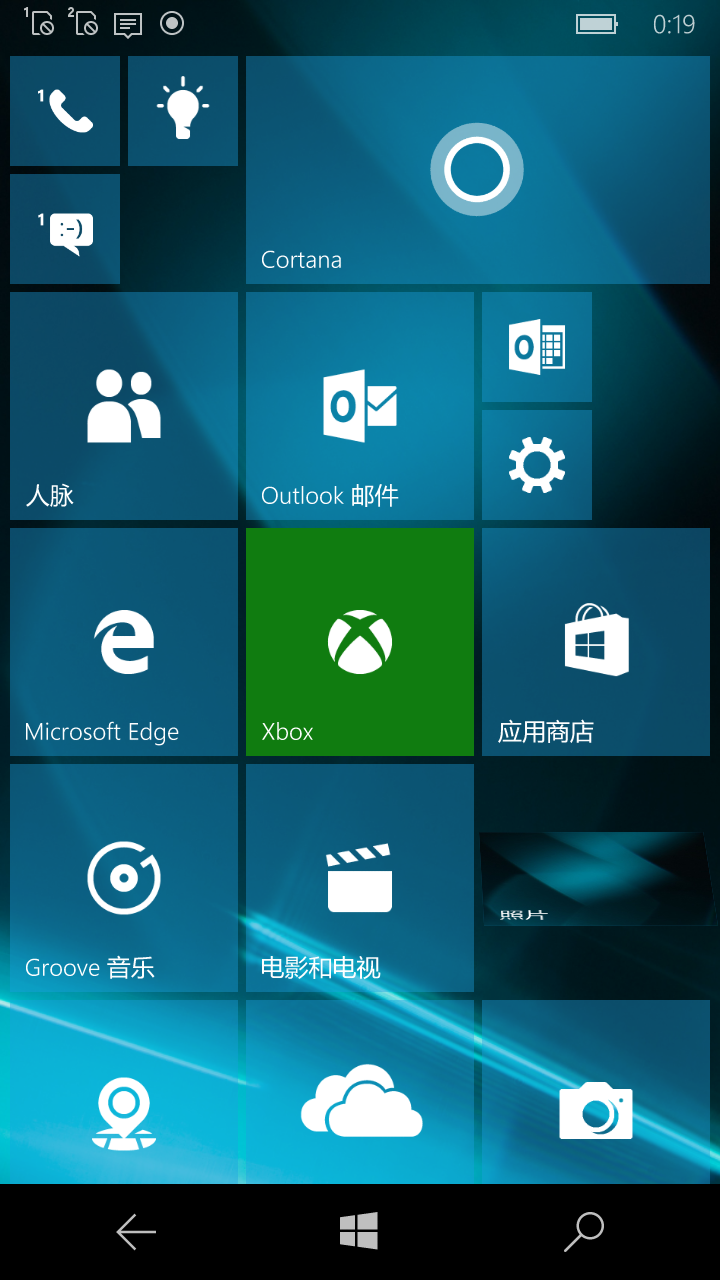Screen dimensions: 720x1280
Task: Open Outlook 邮件
Action: (360, 406)
